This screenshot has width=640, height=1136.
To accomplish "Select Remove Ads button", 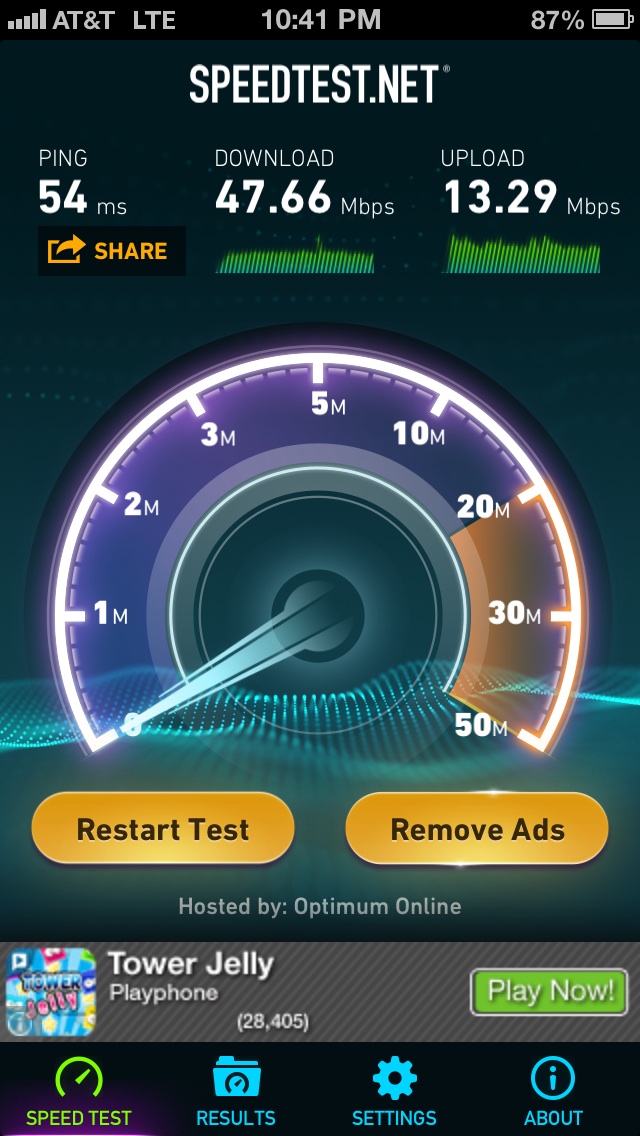I will (x=477, y=828).
